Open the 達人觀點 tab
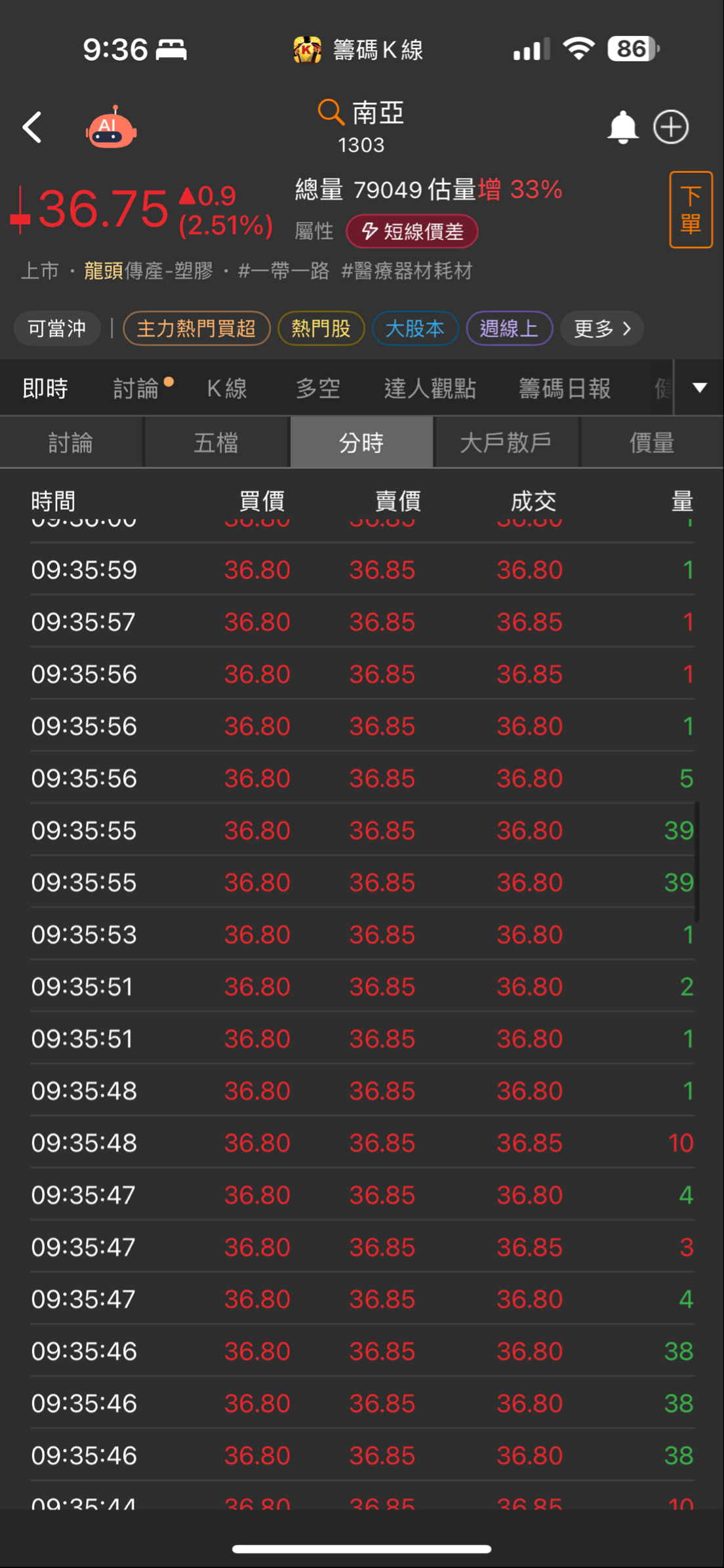 430,389
